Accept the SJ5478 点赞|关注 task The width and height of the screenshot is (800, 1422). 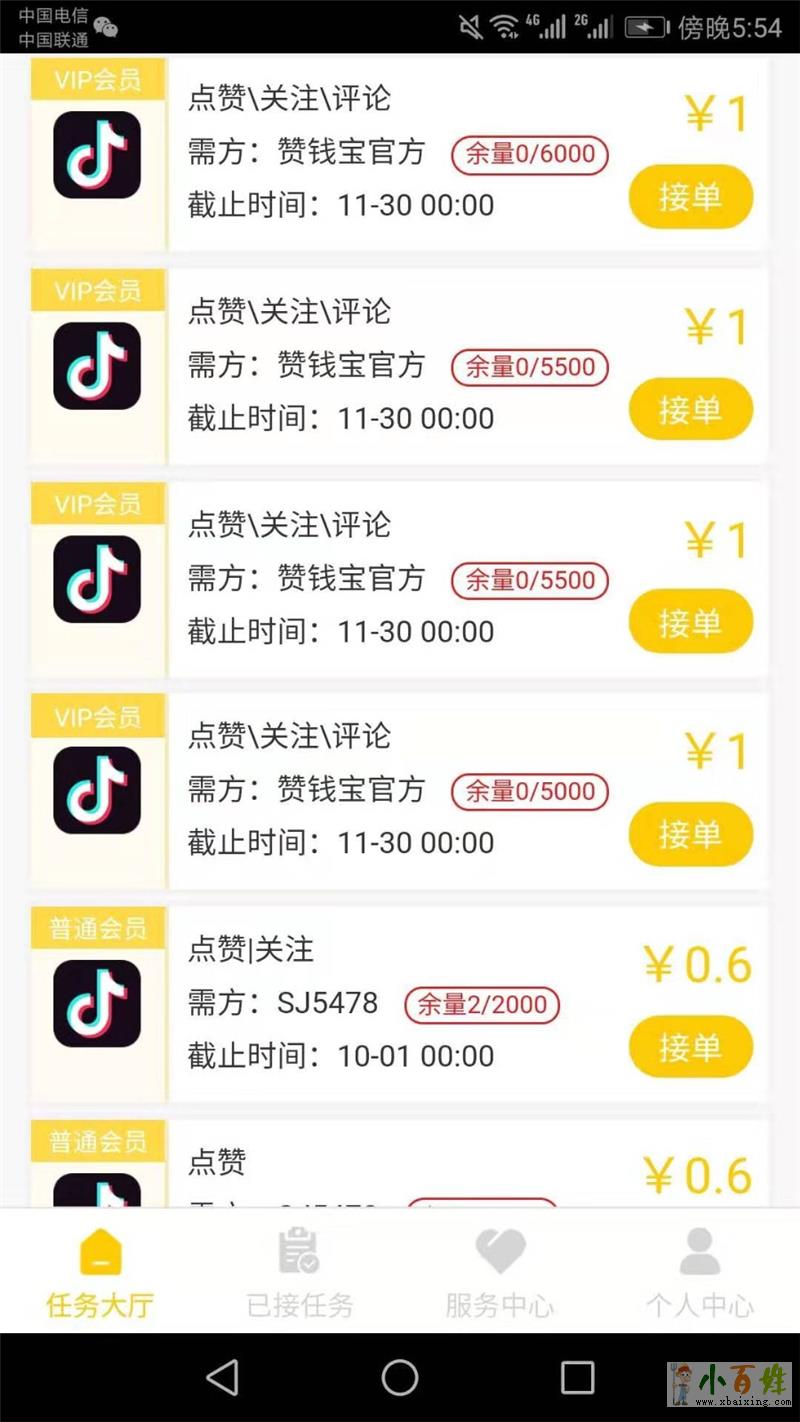(690, 1047)
